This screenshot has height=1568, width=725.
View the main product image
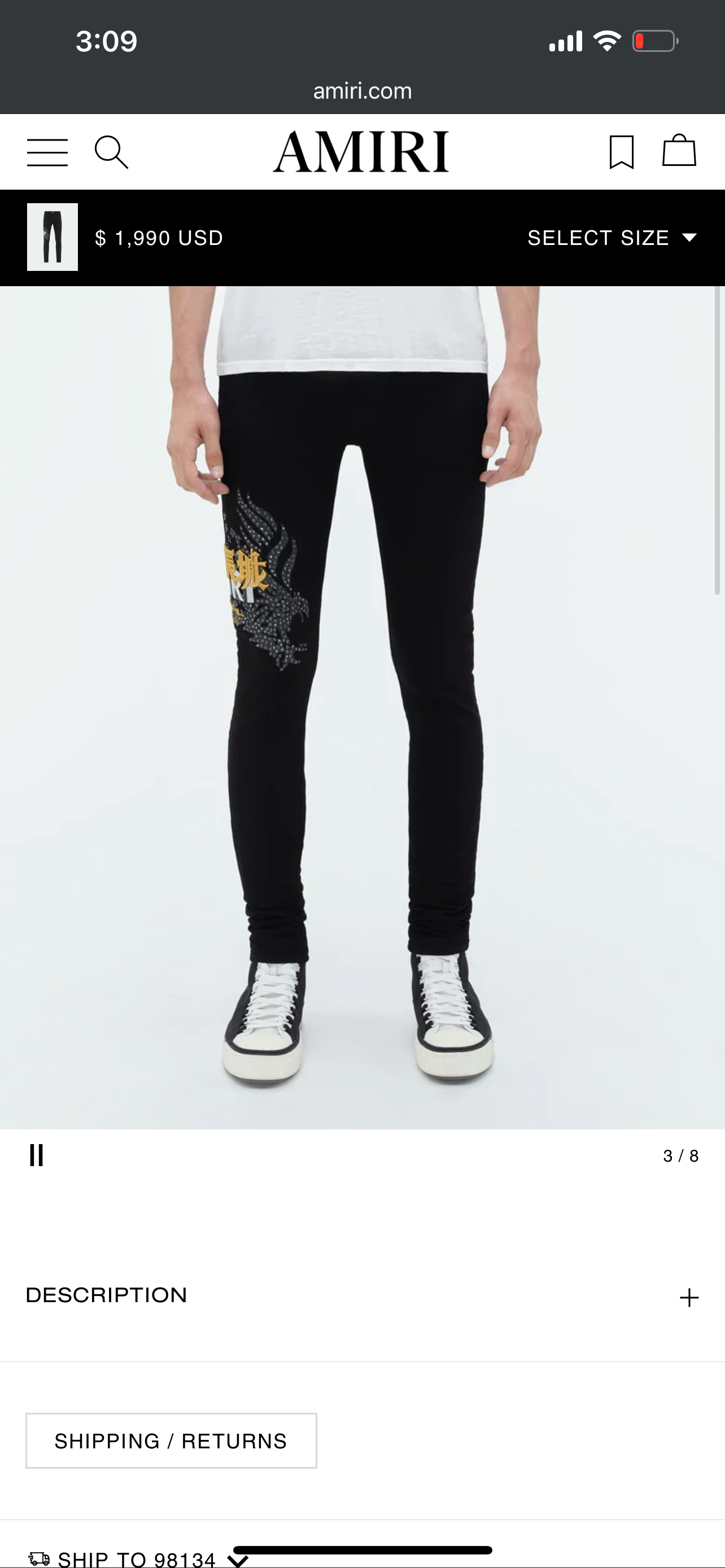362,706
